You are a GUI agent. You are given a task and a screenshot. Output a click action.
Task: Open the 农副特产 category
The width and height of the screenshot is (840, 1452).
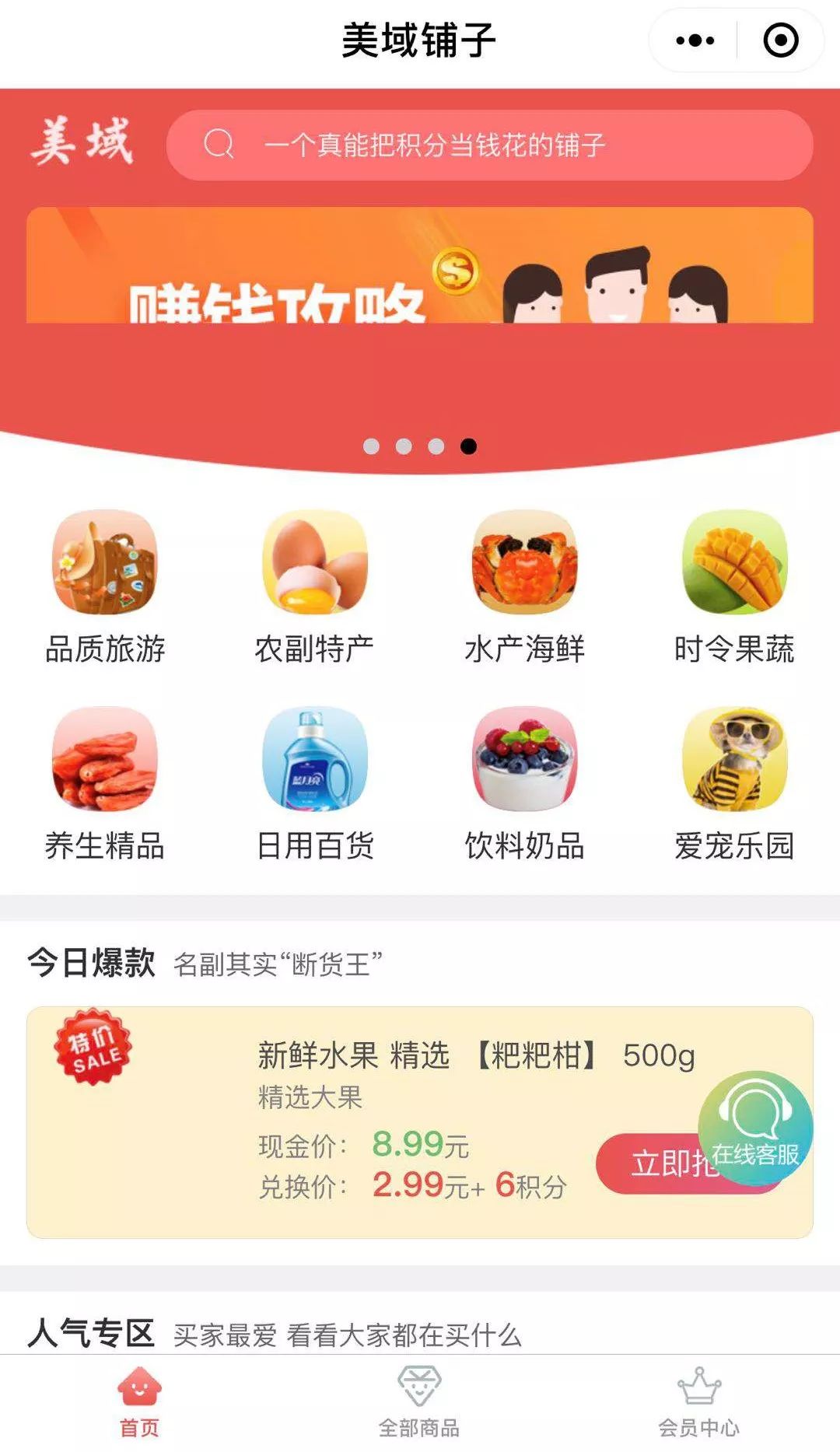click(x=315, y=589)
